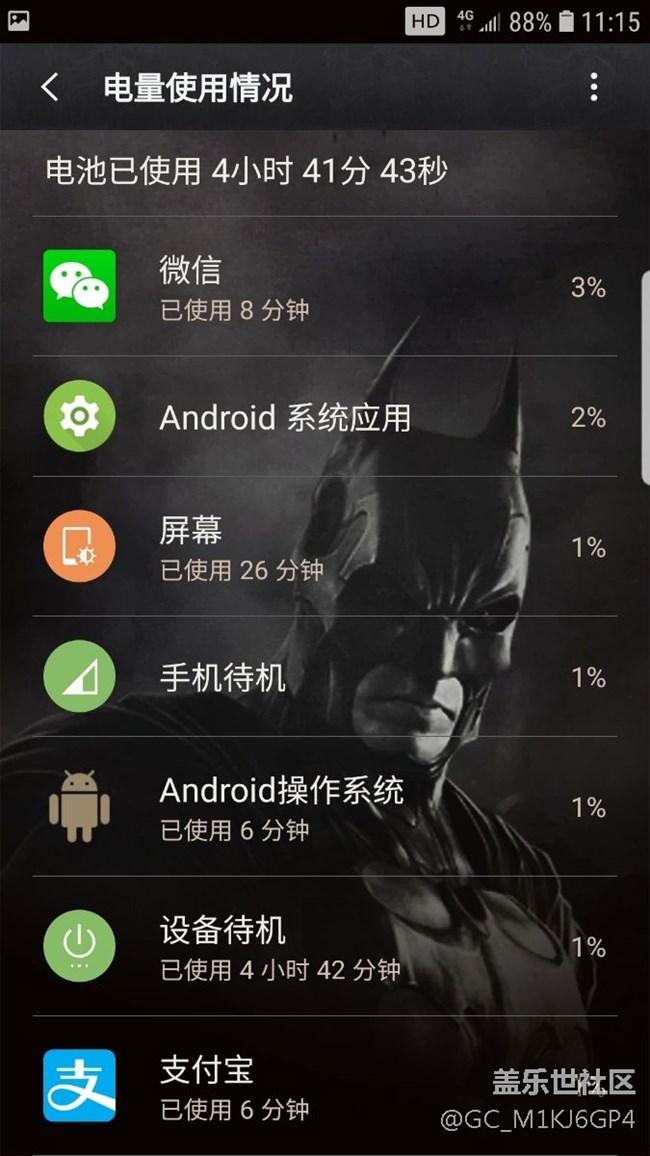Open the 手机待机 entry
Image resolution: width=650 pixels, height=1156 pixels.
324,677
